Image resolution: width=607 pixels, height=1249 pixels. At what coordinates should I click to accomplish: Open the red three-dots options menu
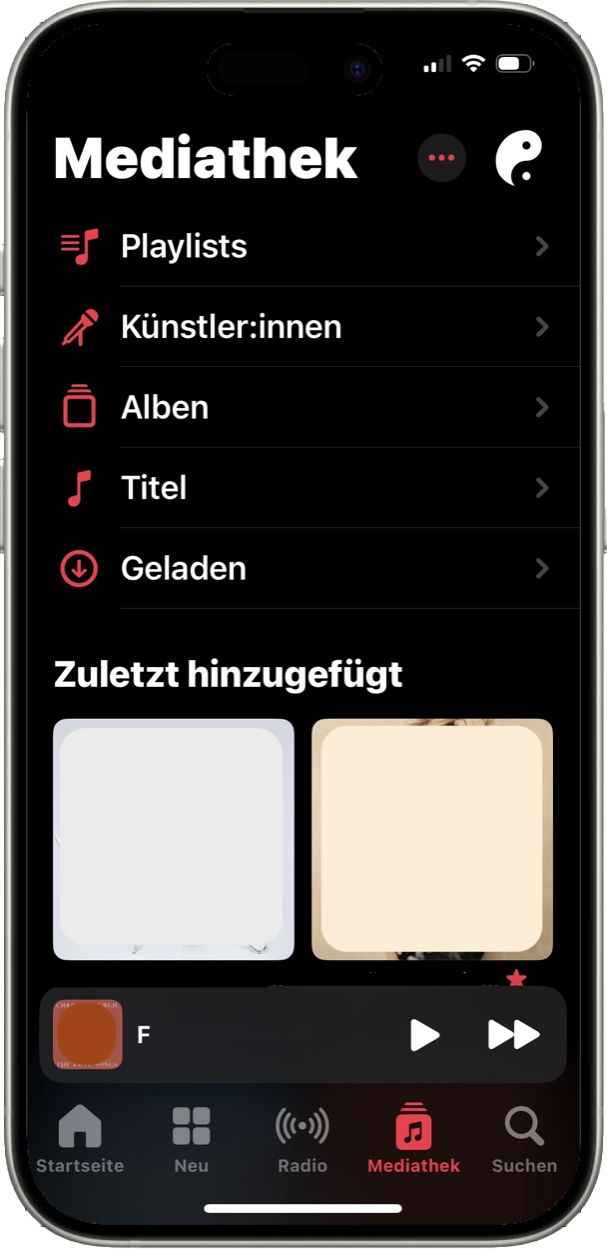(x=441, y=158)
